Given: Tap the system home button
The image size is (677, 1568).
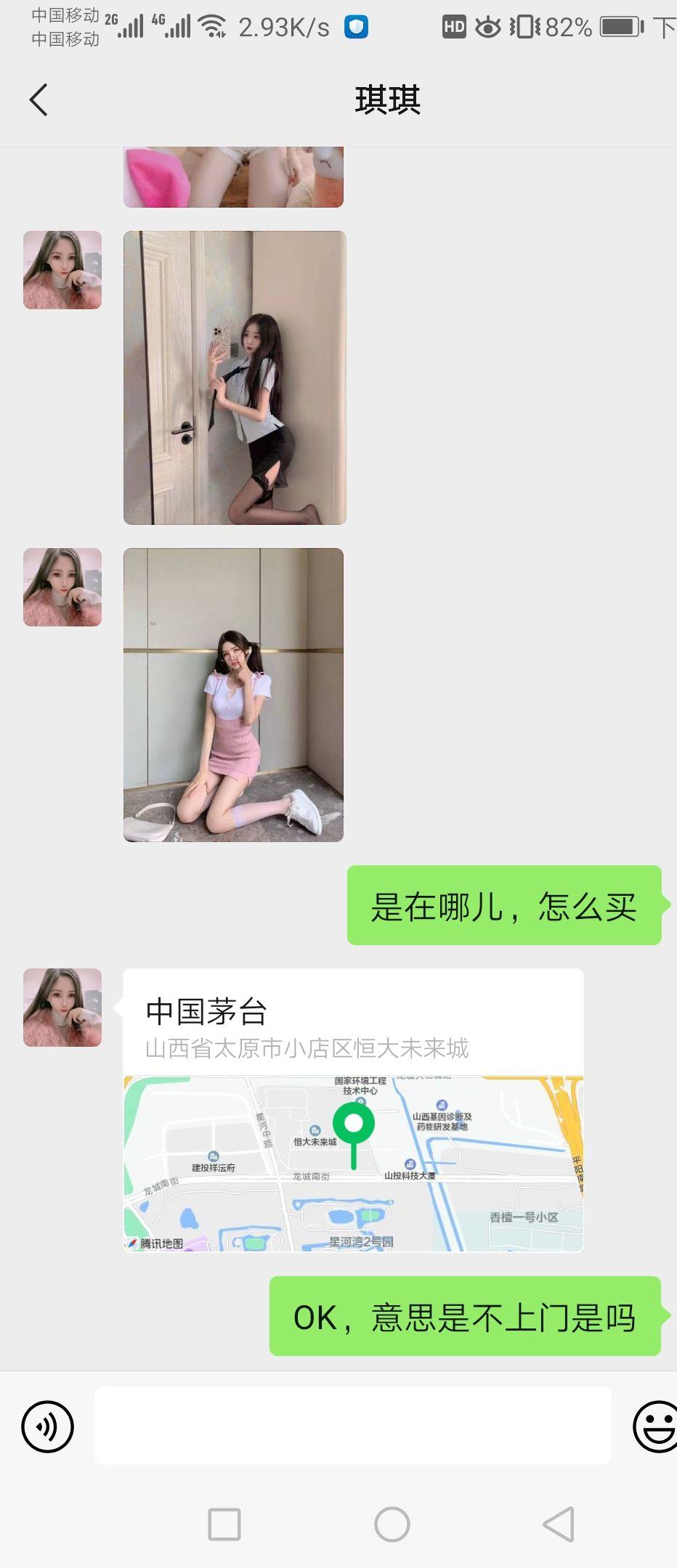Looking at the screenshot, I should tap(392, 1524).
